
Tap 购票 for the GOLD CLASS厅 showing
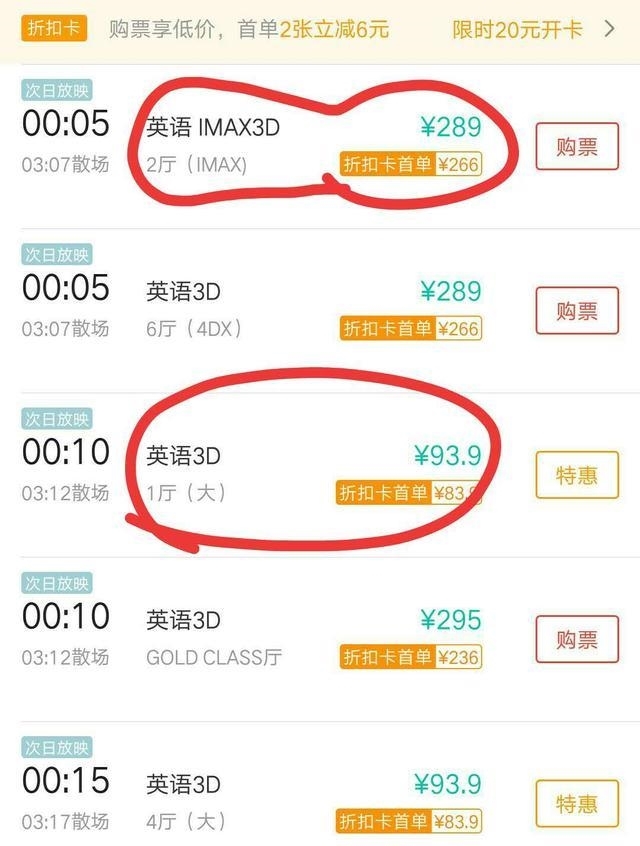pos(576,639)
